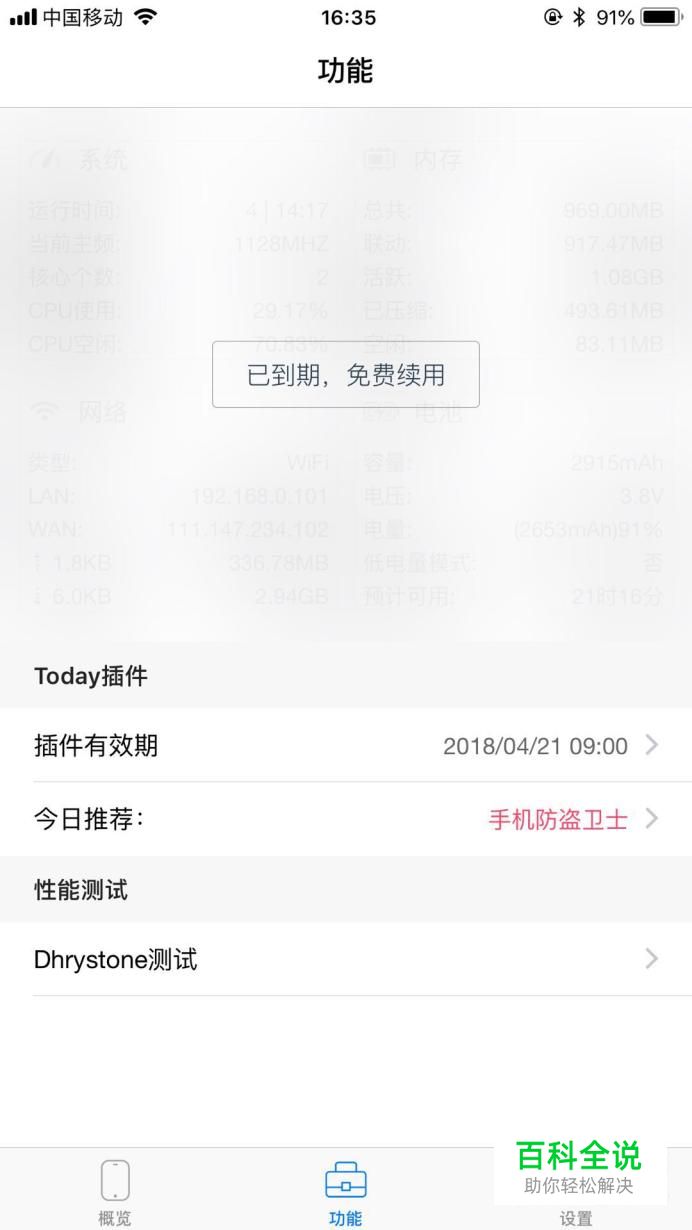Switch to the 概览 tab

(x=115, y=1192)
